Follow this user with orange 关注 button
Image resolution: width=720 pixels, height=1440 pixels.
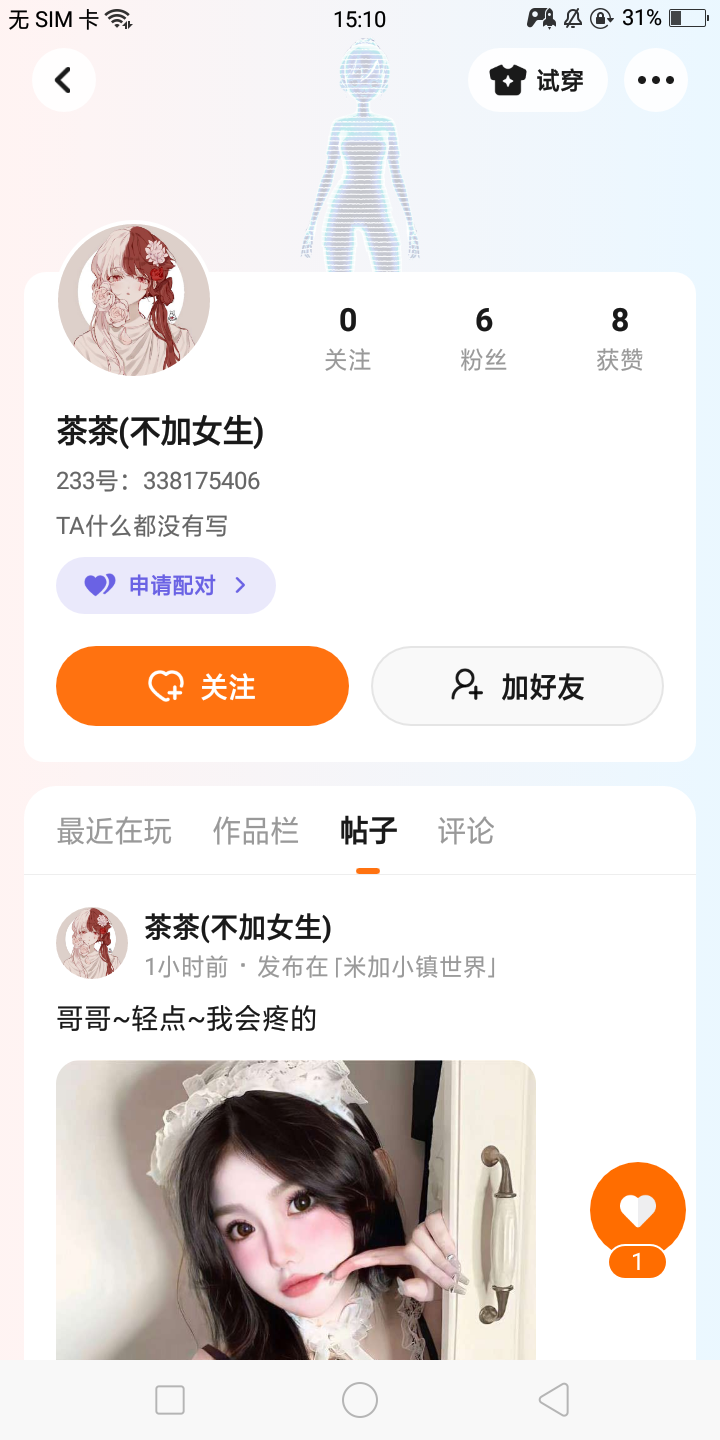[202, 686]
